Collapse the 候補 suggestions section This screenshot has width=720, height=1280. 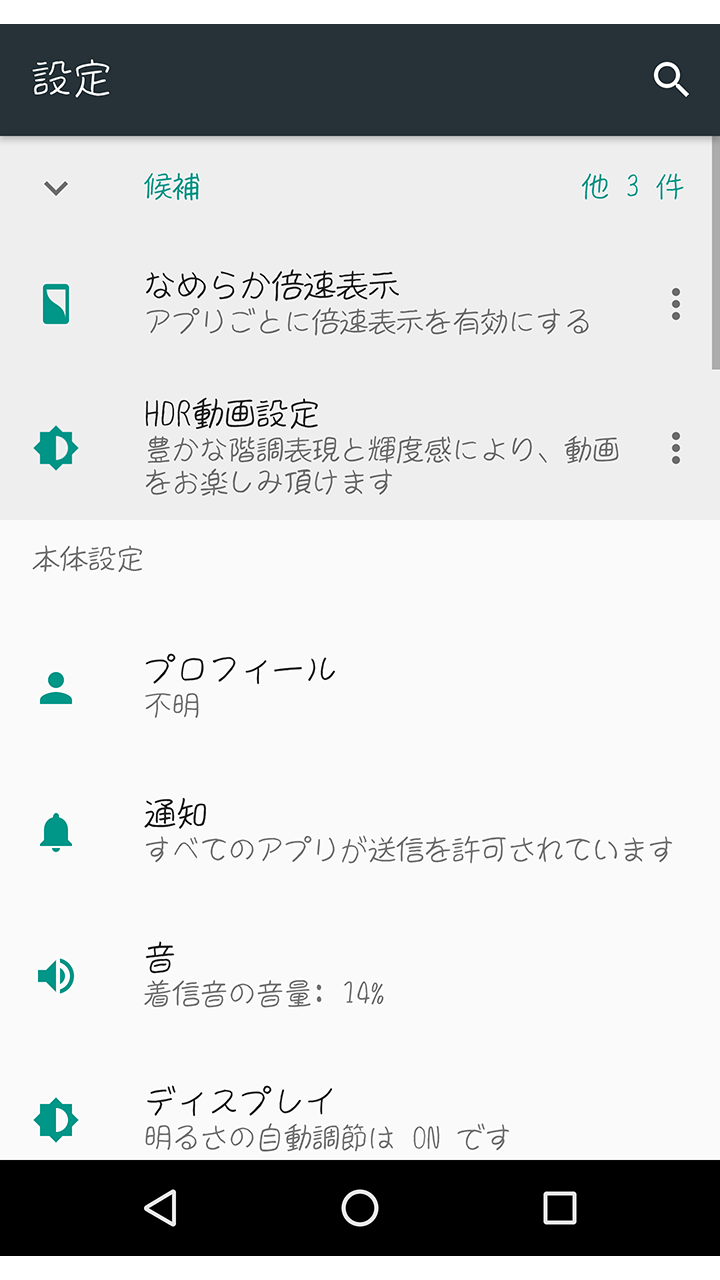tap(56, 187)
